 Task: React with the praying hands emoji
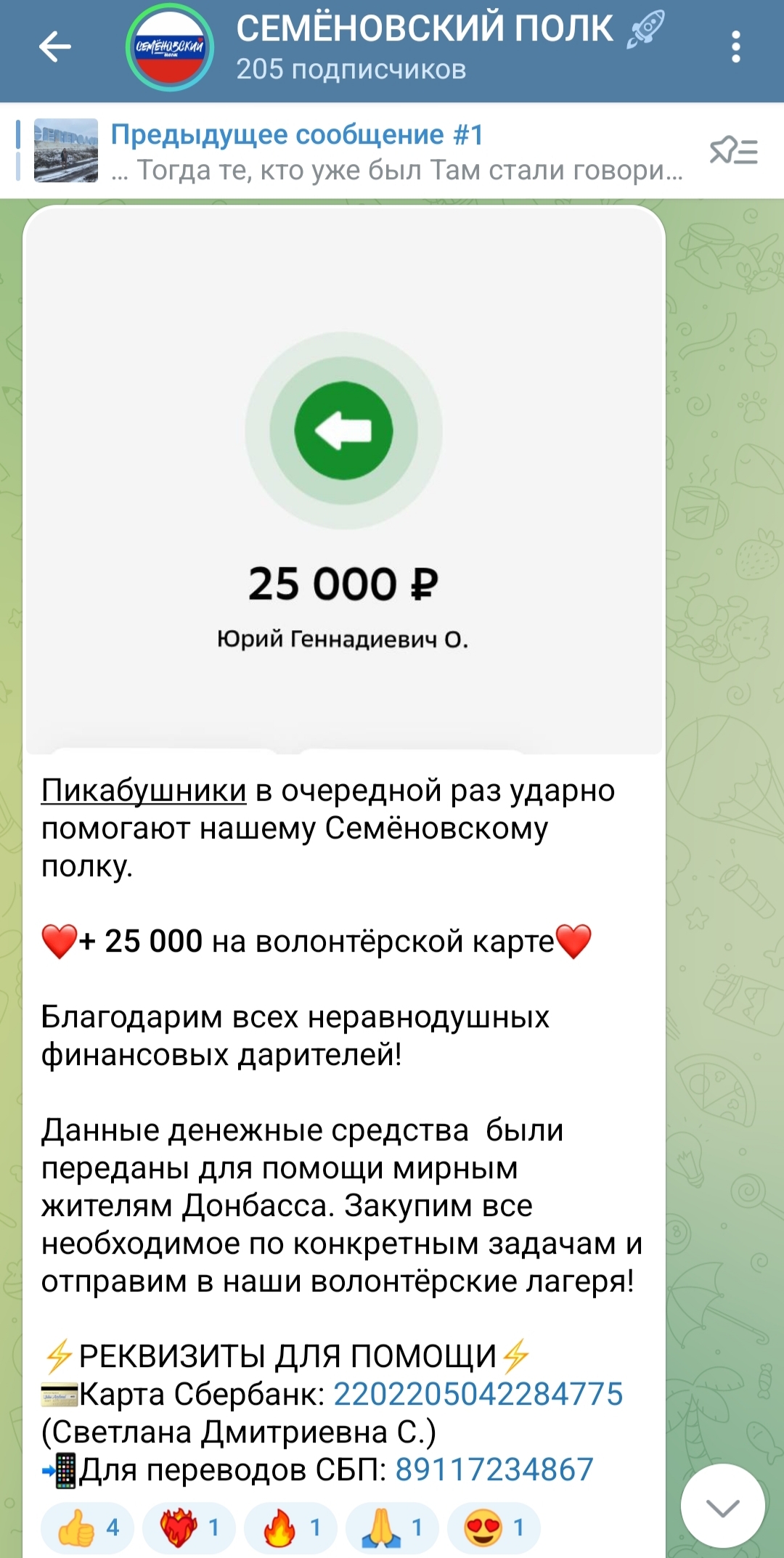point(393,1528)
